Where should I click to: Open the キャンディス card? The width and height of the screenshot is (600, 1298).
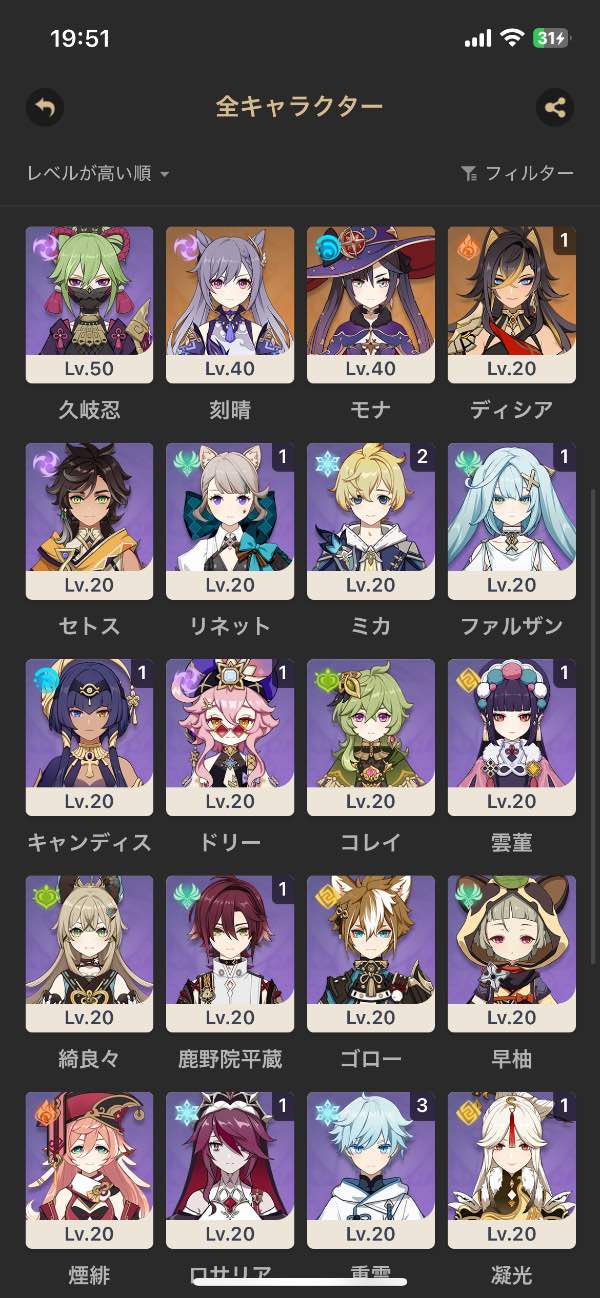tap(89, 738)
